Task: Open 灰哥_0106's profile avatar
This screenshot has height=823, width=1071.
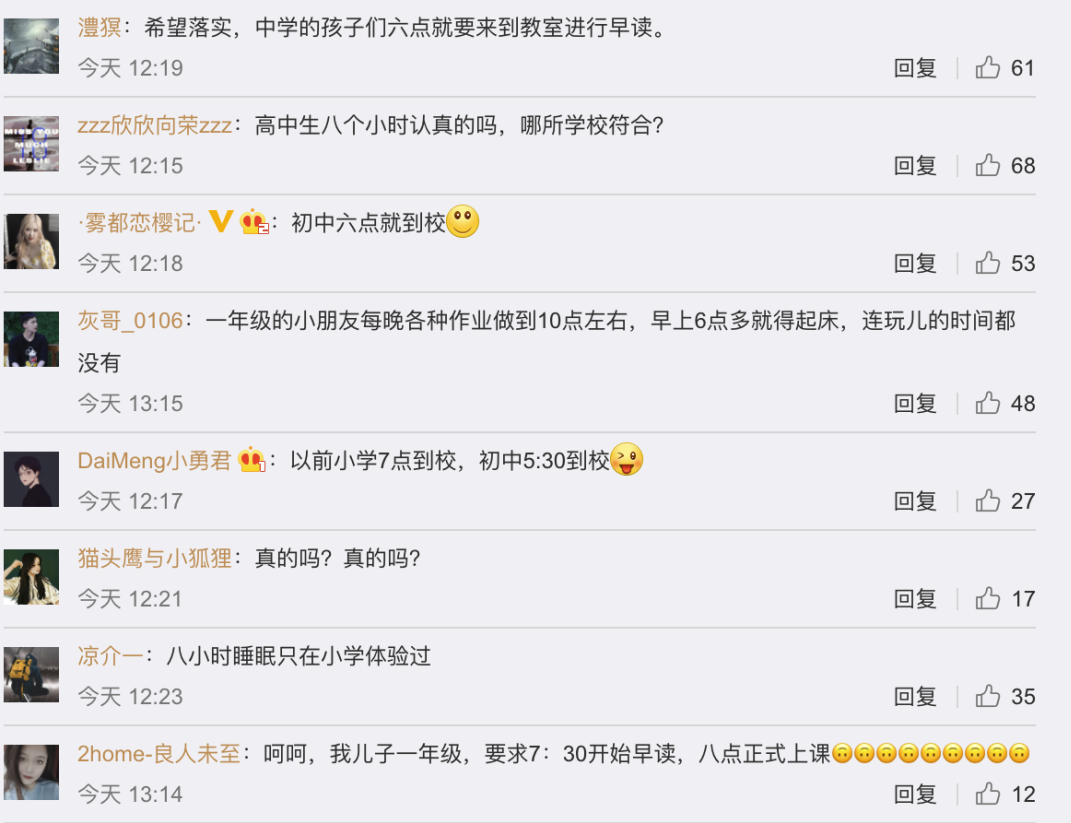Action: click(x=31, y=339)
